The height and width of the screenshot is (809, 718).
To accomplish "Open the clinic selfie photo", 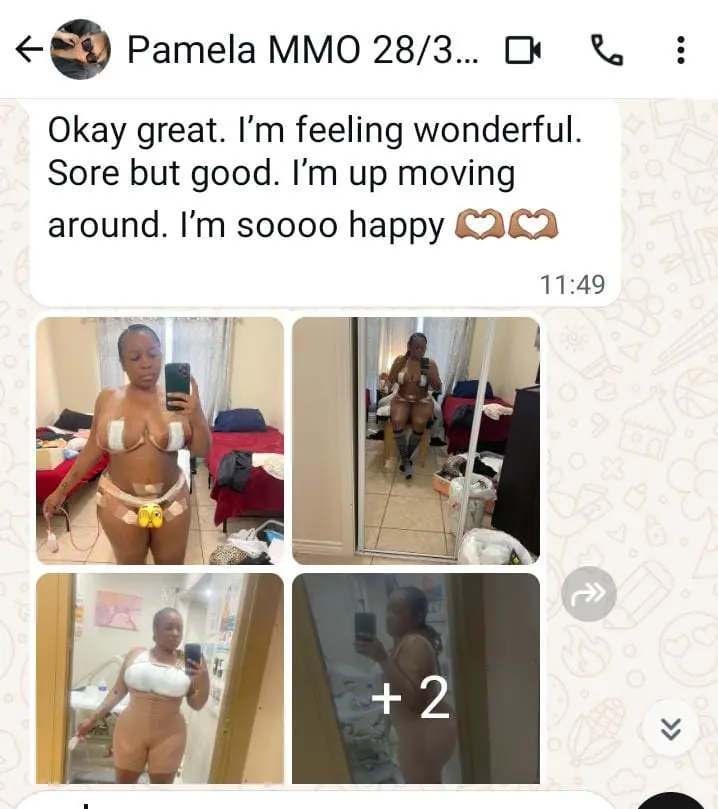I will [x=160, y=677].
